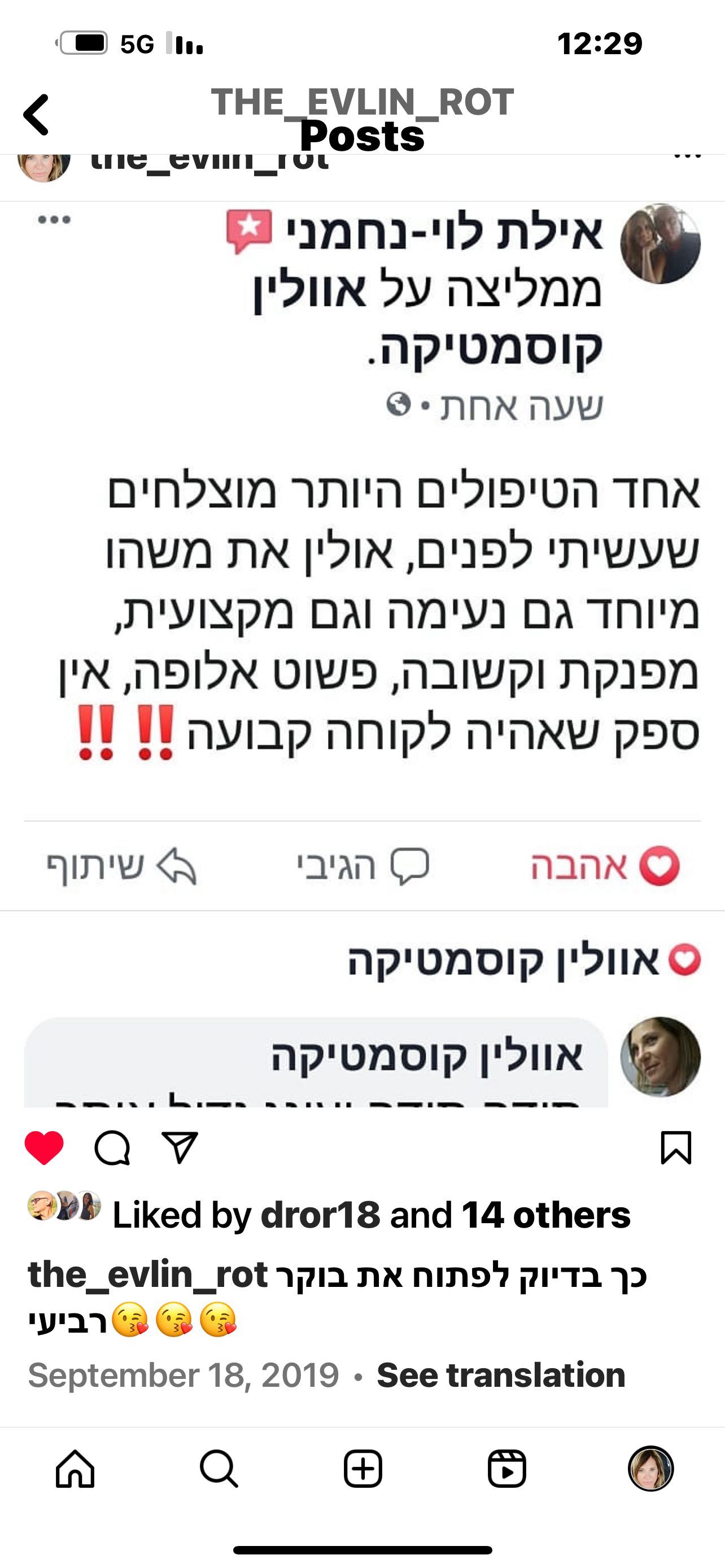Switch to the Home tab
Image resolution: width=725 pixels, height=1568 pixels.
click(76, 1469)
